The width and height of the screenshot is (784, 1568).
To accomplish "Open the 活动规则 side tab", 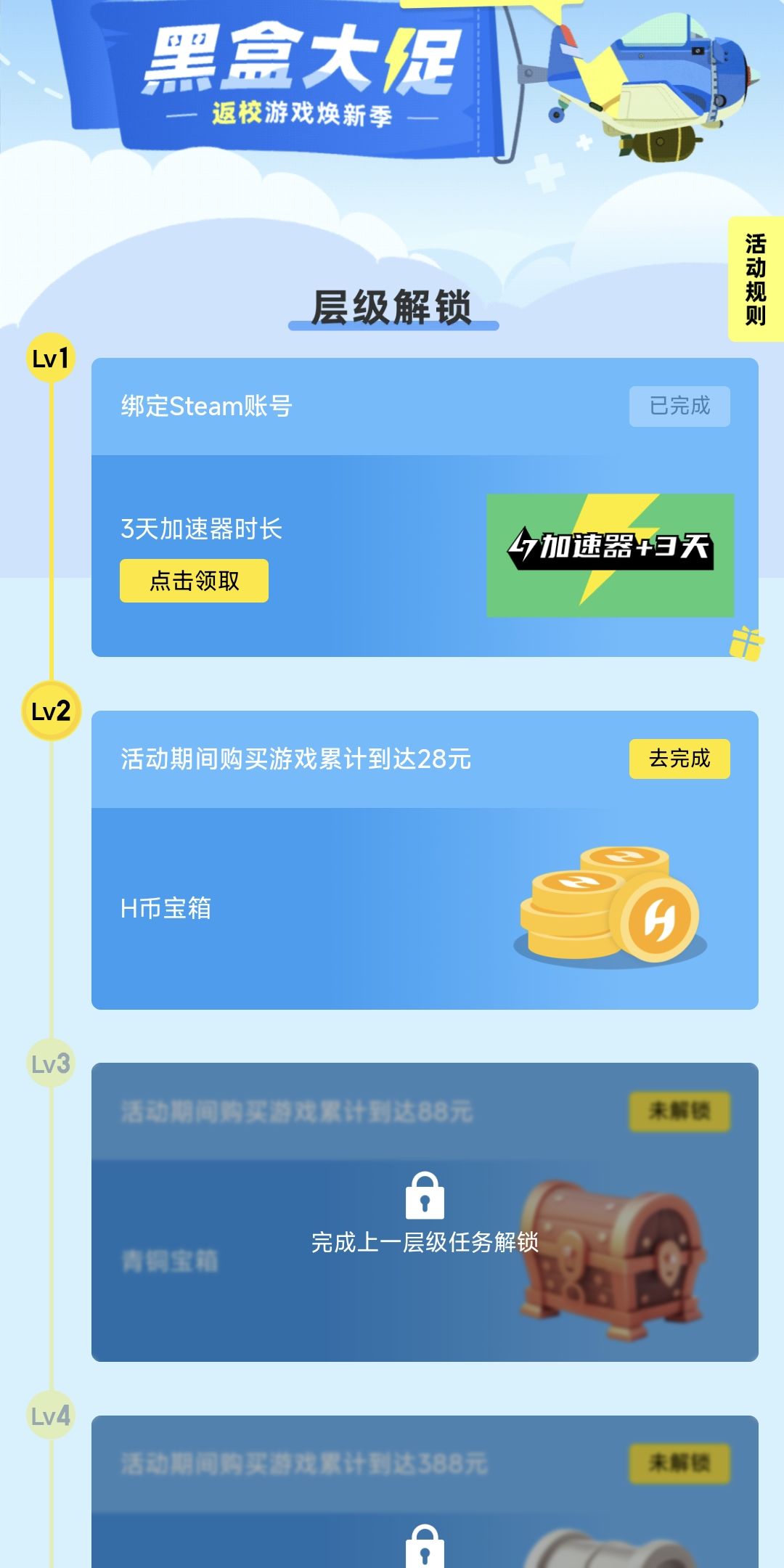I will point(756,279).
